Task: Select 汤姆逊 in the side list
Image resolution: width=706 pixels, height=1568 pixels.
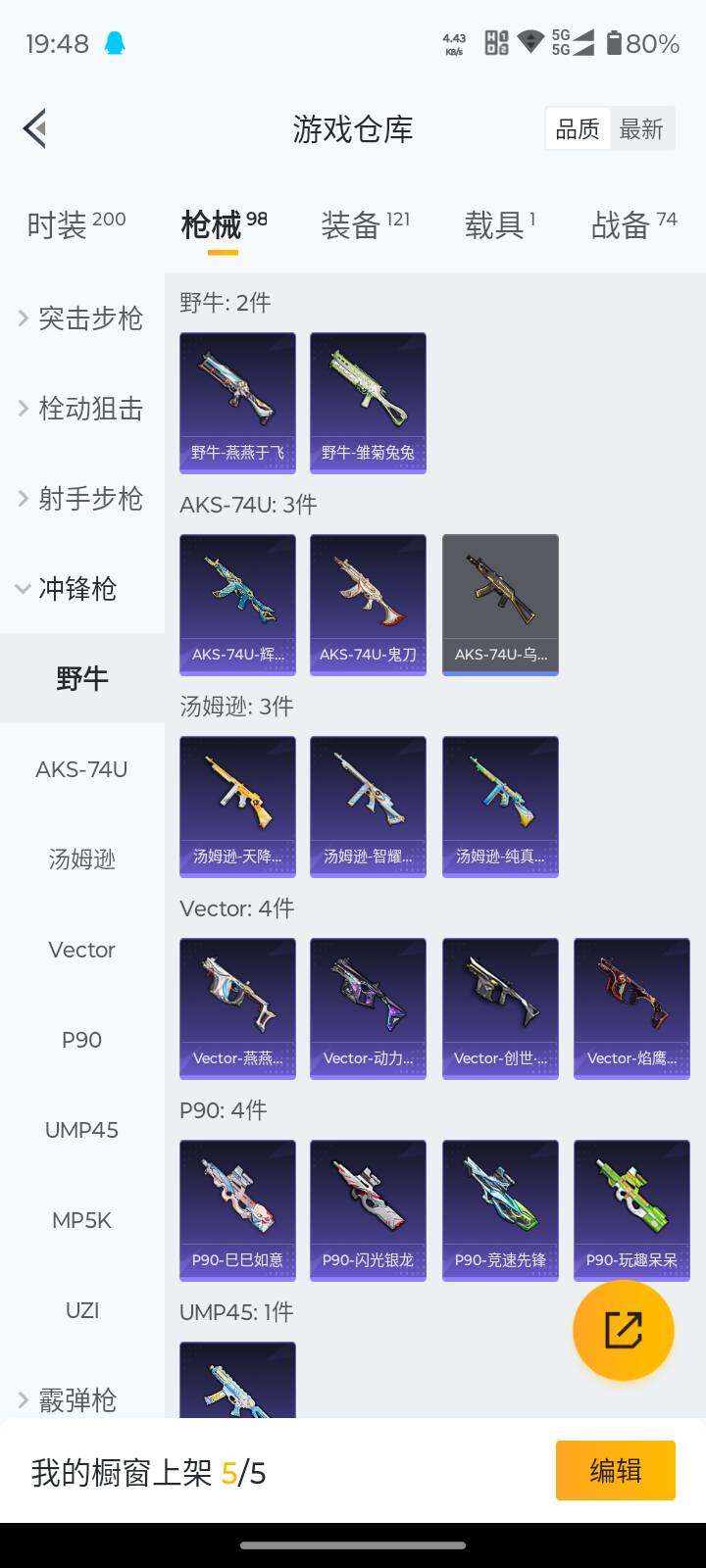Action: (x=81, y=859)
